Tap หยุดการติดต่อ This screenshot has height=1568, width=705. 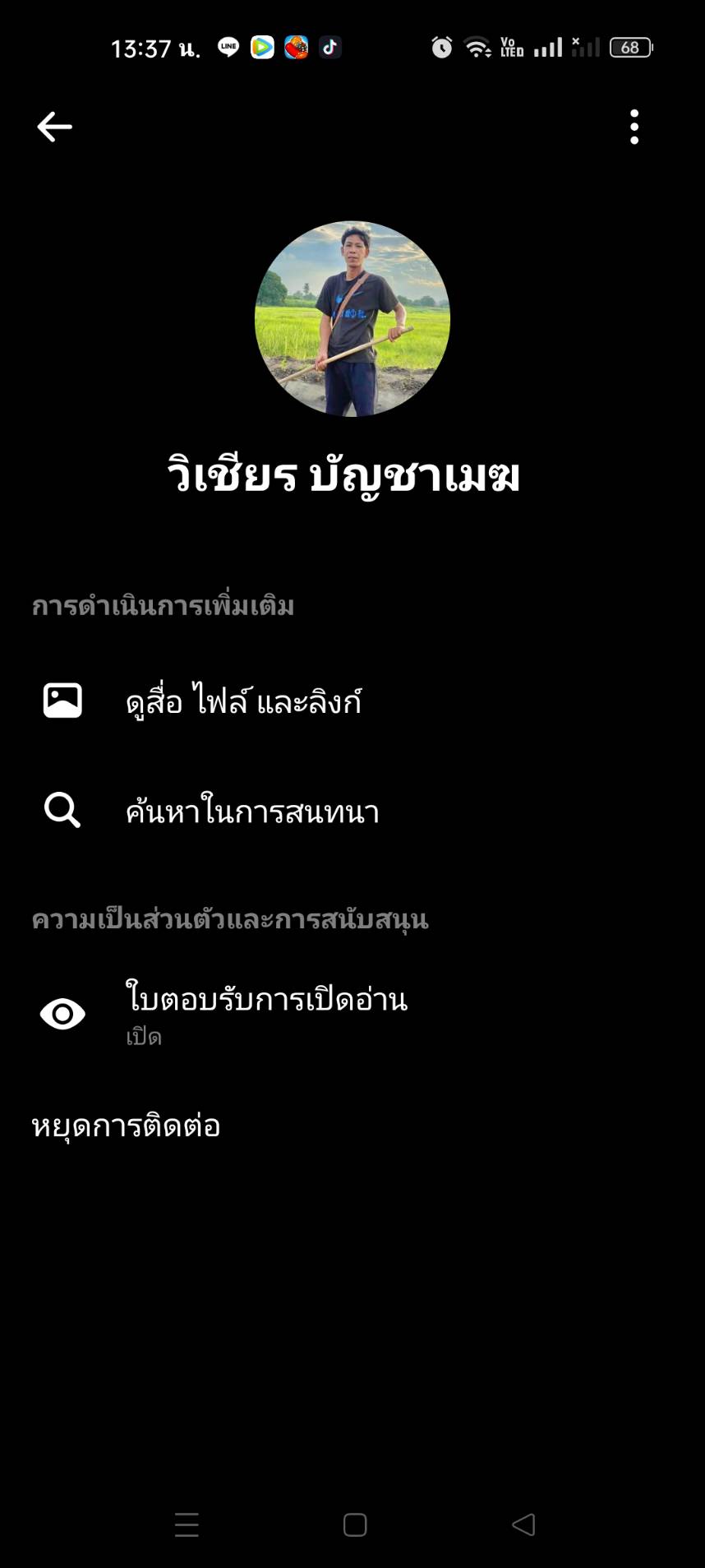[126, 1126]
